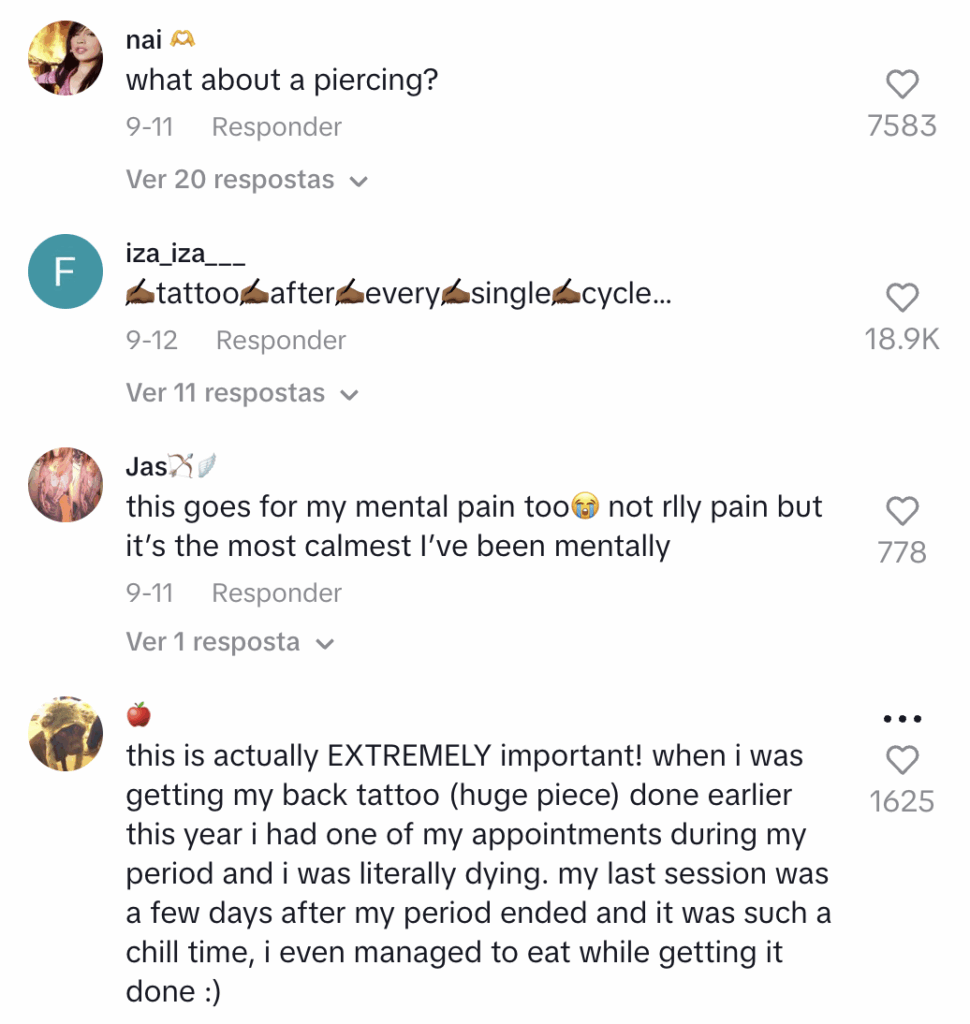Open iza_iza___'s profile avatar
The width and height of the screenshot is (970, 1024).
pos(65,271)
